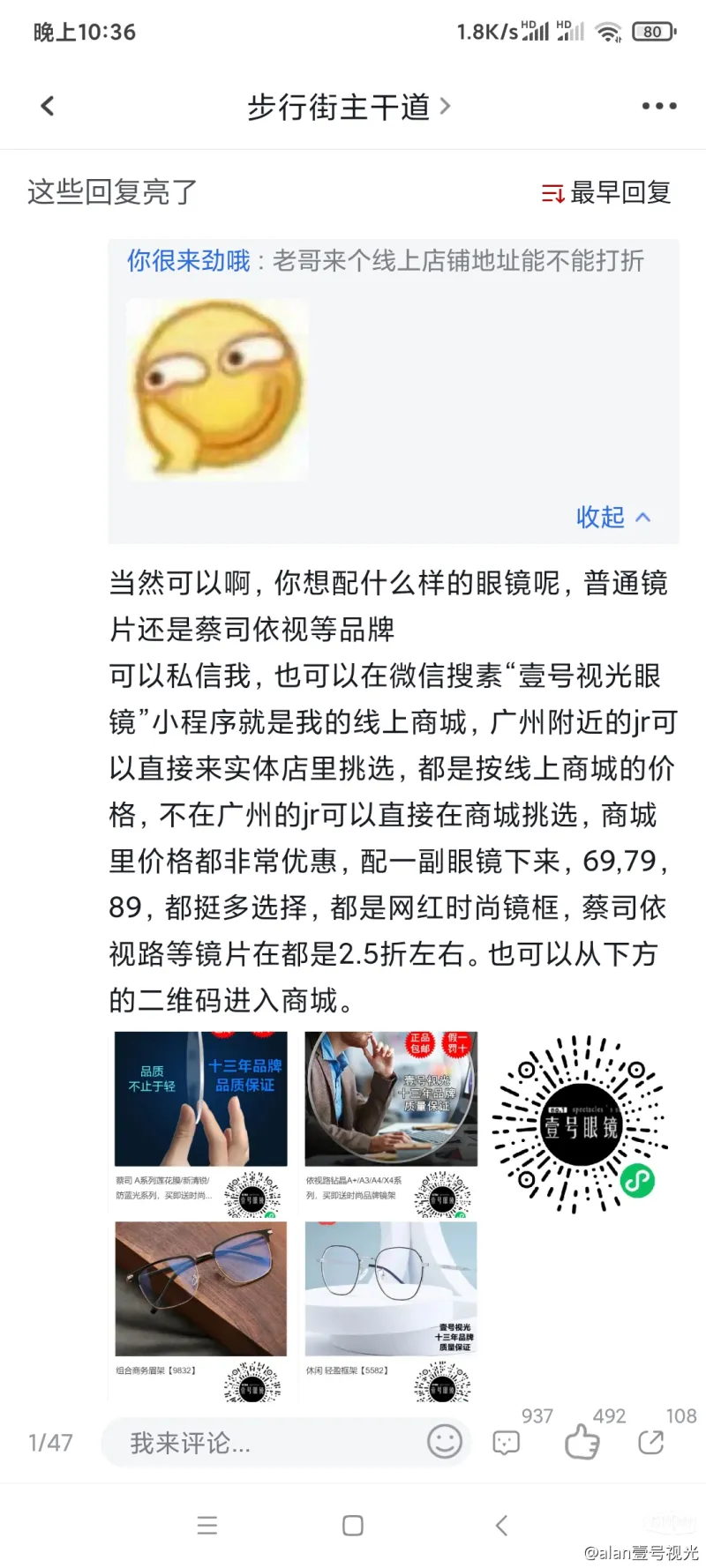Go back using the top-left arrow

pyautogui.click(x=48, y=107)
